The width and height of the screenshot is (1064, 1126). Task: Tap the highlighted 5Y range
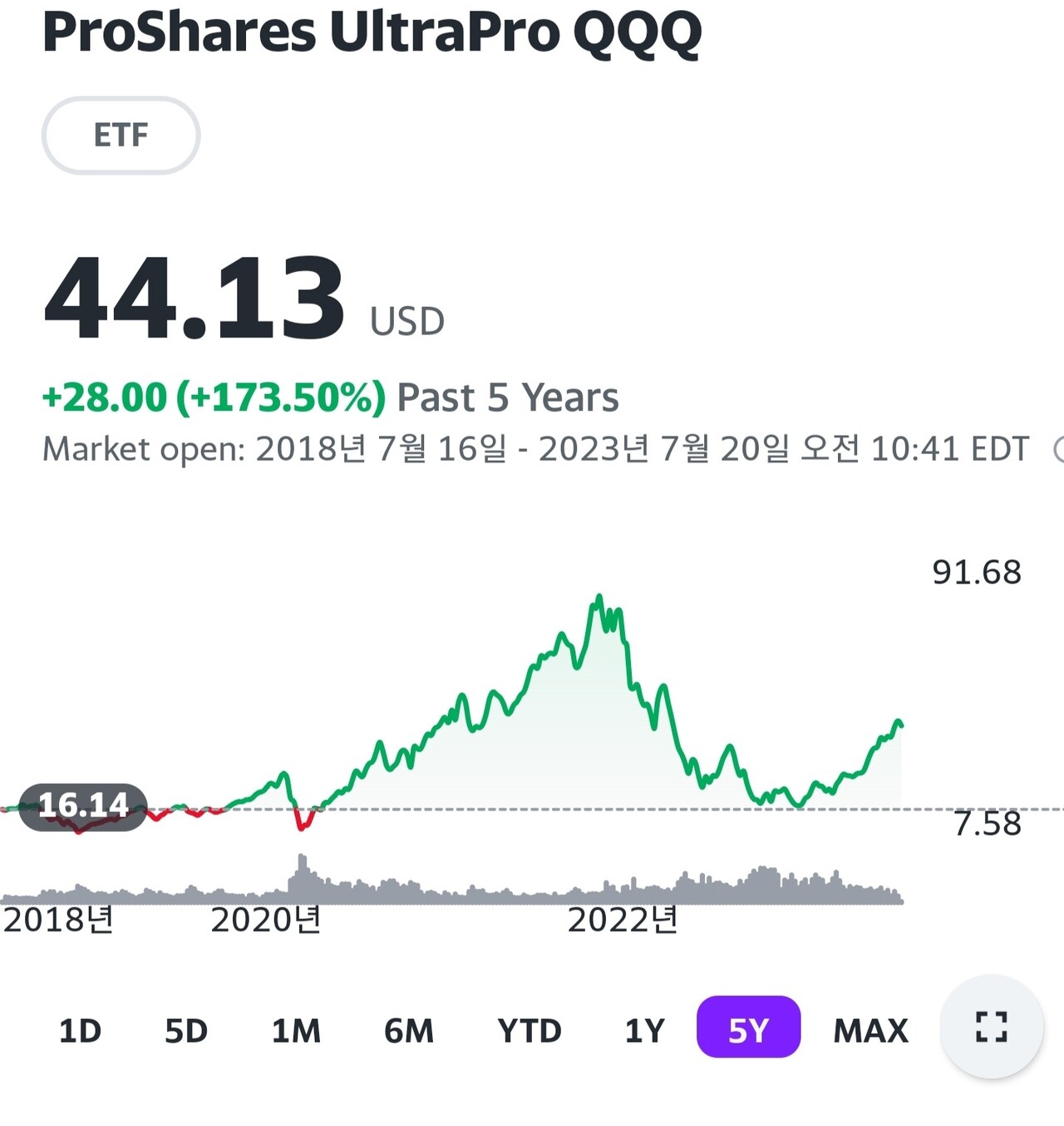(x=748, y=1028)
